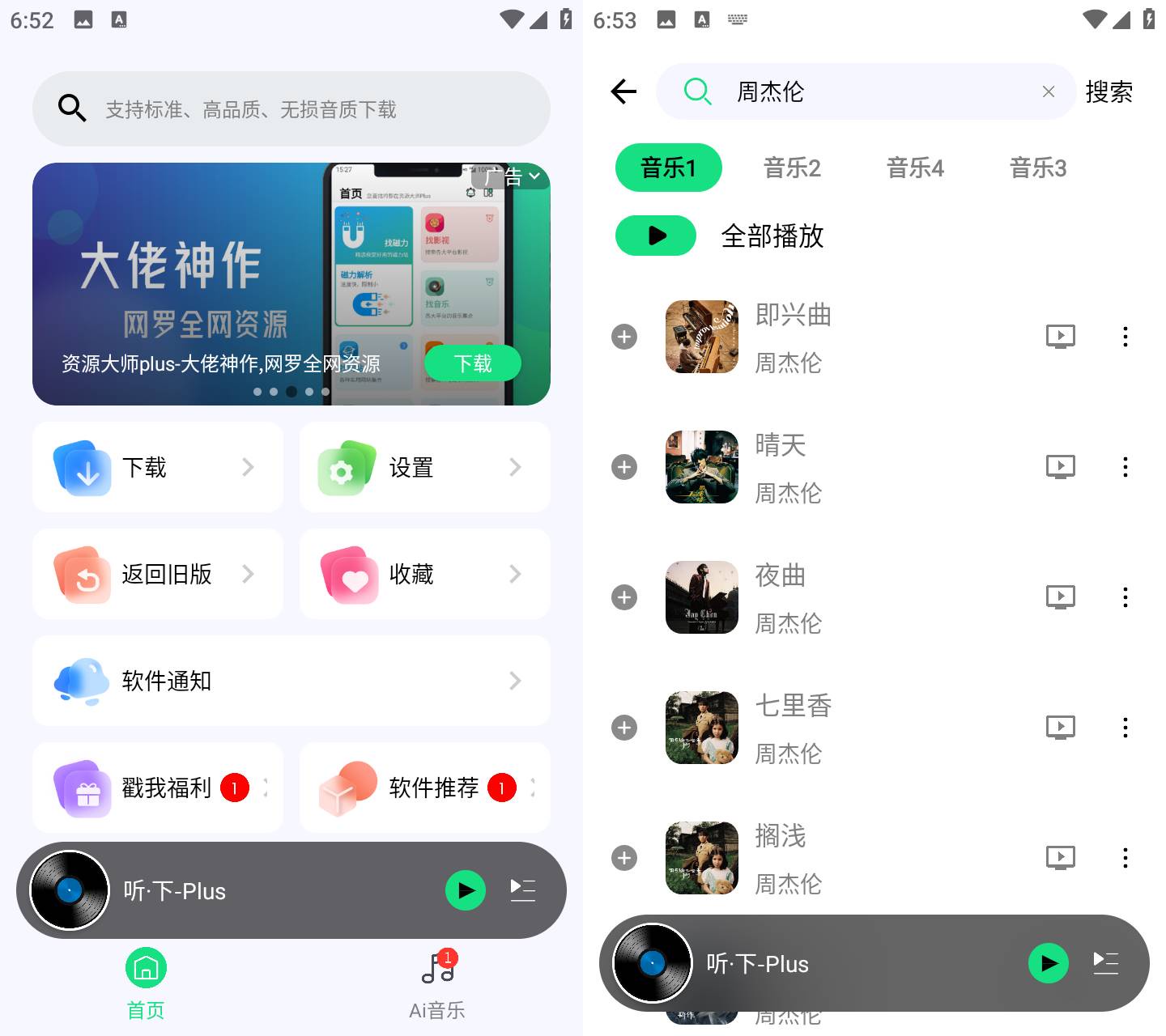Open the 收藏 favorites card

point(424,574)
